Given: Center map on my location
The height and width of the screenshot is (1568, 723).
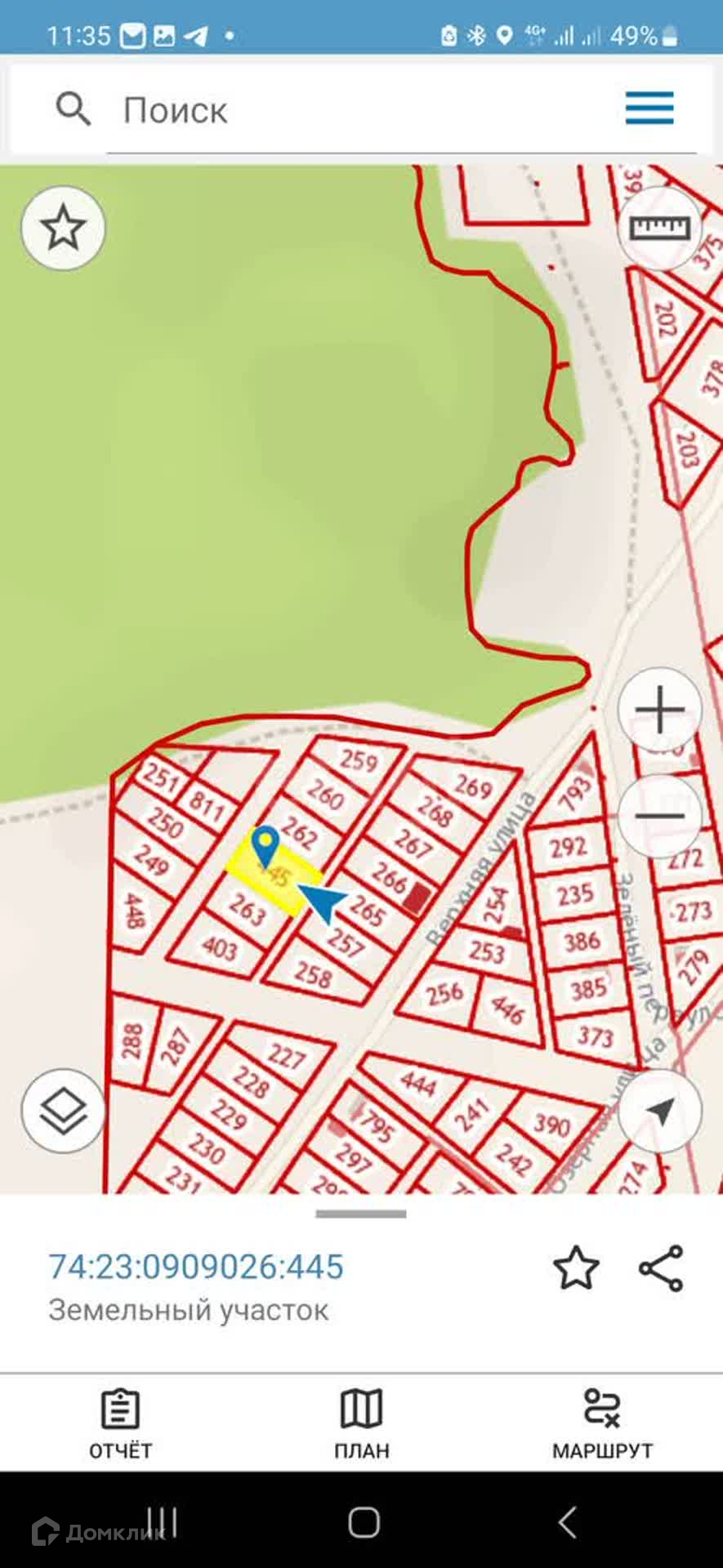Looking at the screenshot, I should click(659, 1111).
